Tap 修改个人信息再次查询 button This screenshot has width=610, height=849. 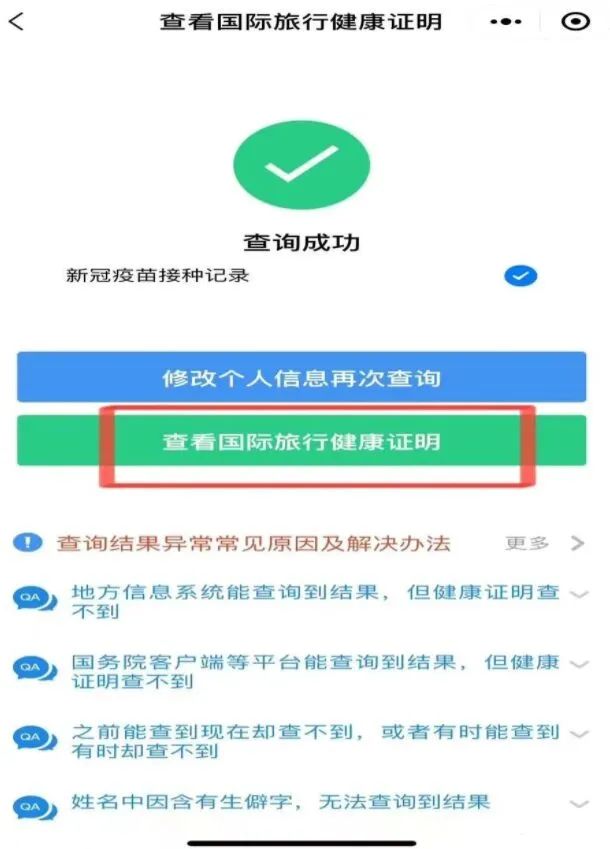[x=301, y=378]
